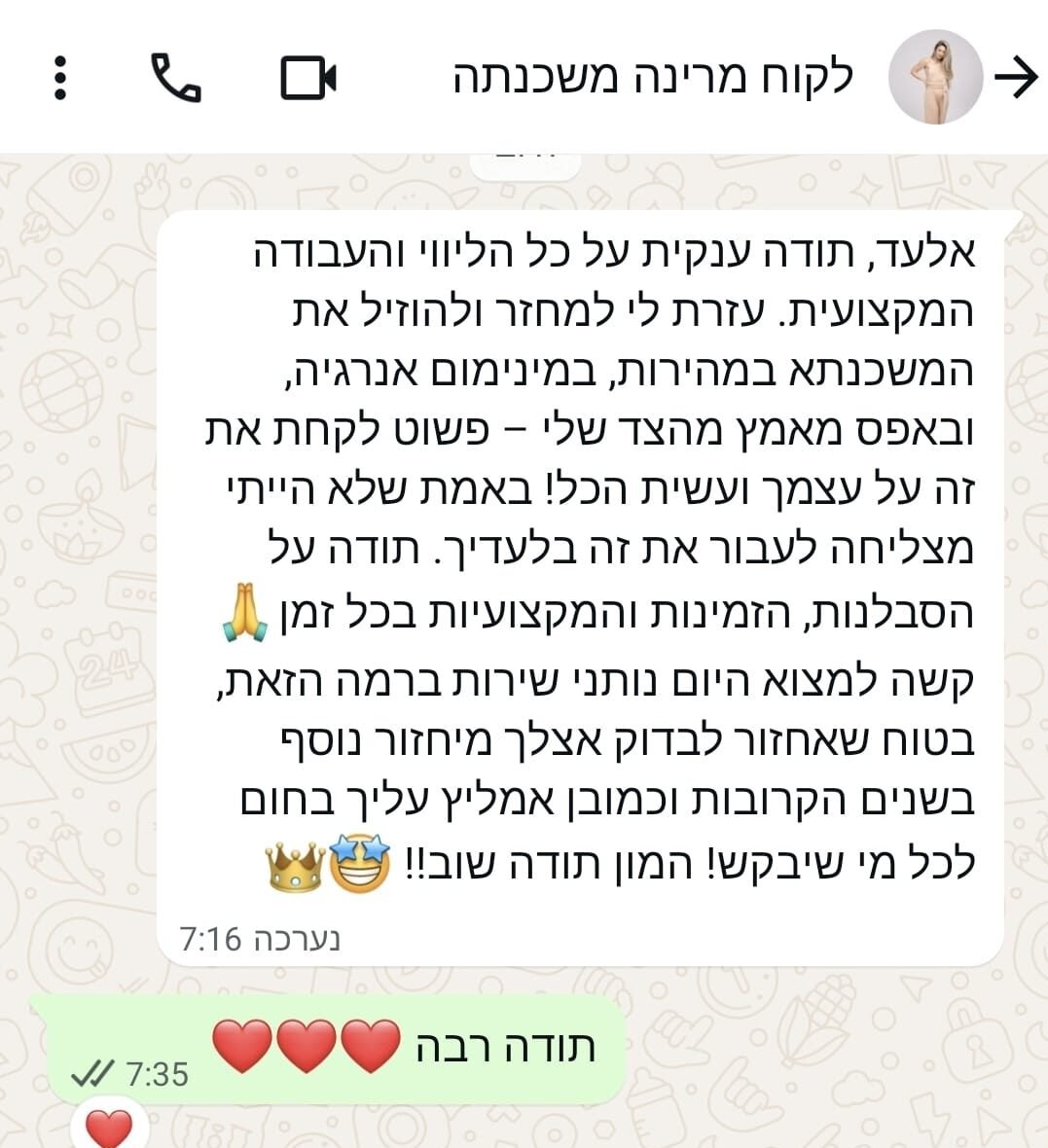View the contact's profile picture

[935, 78]
